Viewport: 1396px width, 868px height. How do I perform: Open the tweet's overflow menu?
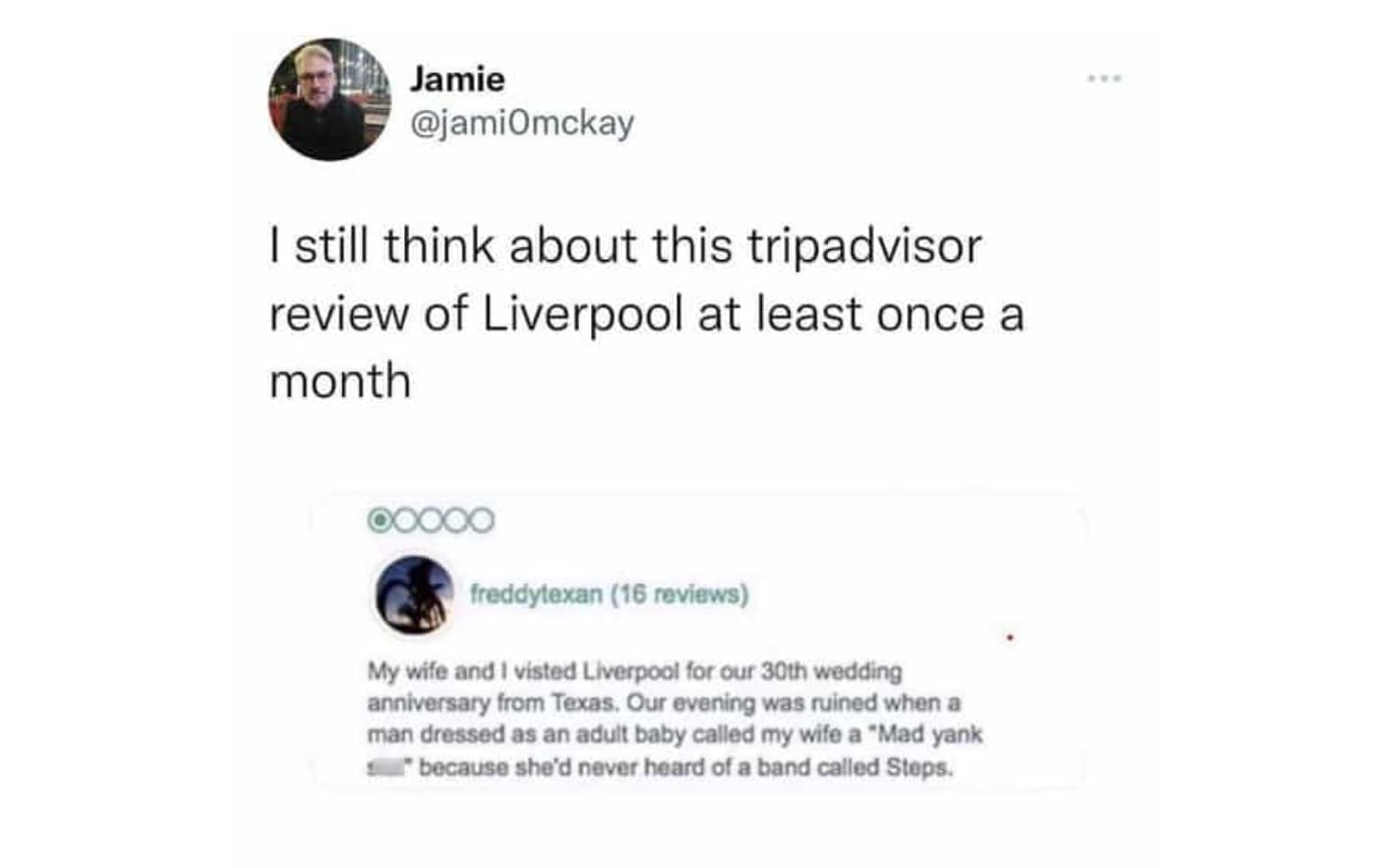[x=1104, y=79]
